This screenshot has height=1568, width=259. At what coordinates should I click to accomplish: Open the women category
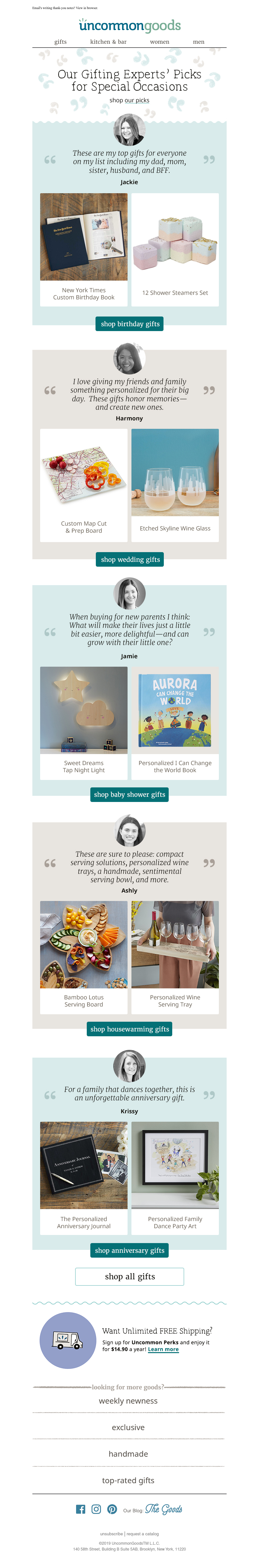coord(160,42)
